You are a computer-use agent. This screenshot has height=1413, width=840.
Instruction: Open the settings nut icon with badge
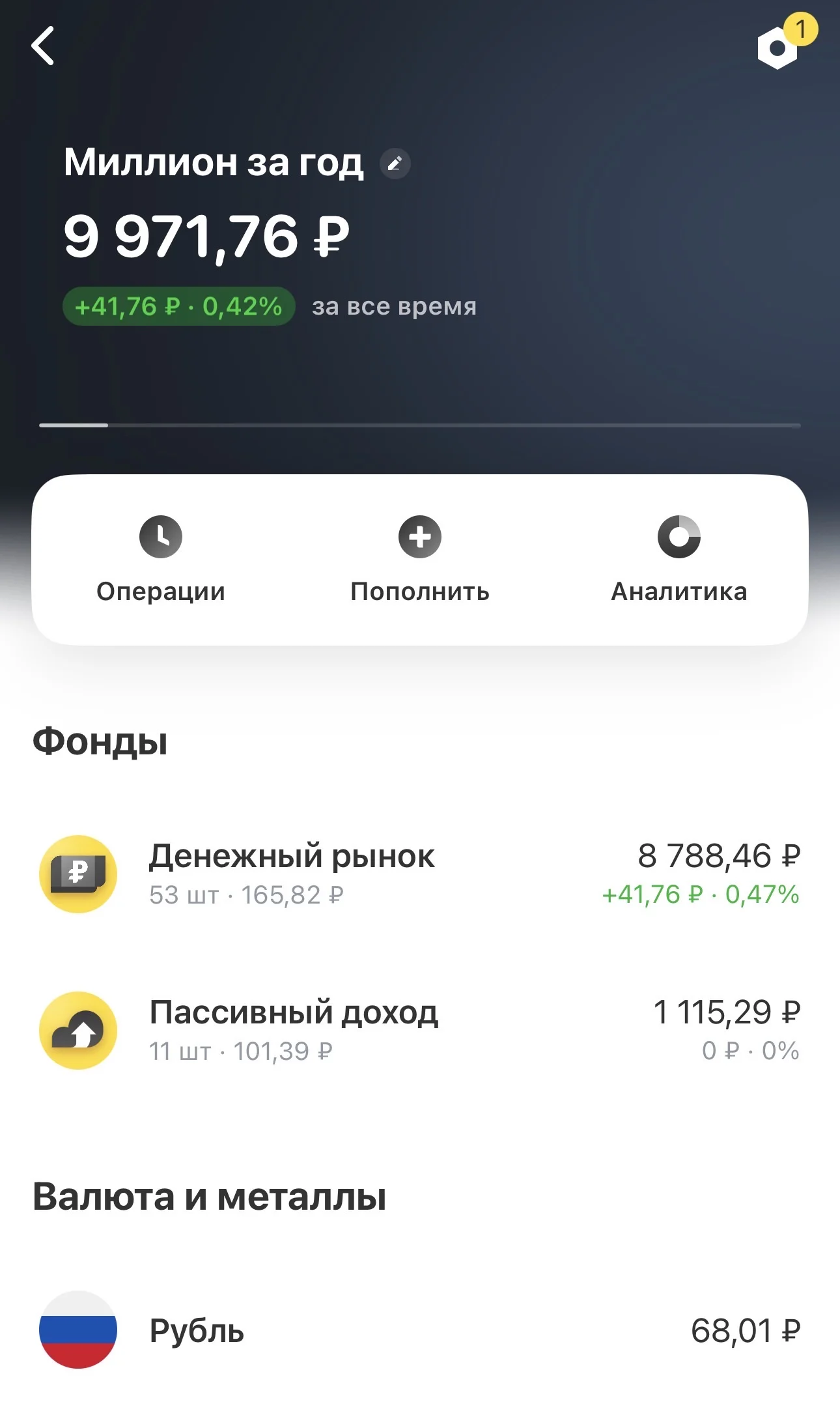click(x=781, y=44)
